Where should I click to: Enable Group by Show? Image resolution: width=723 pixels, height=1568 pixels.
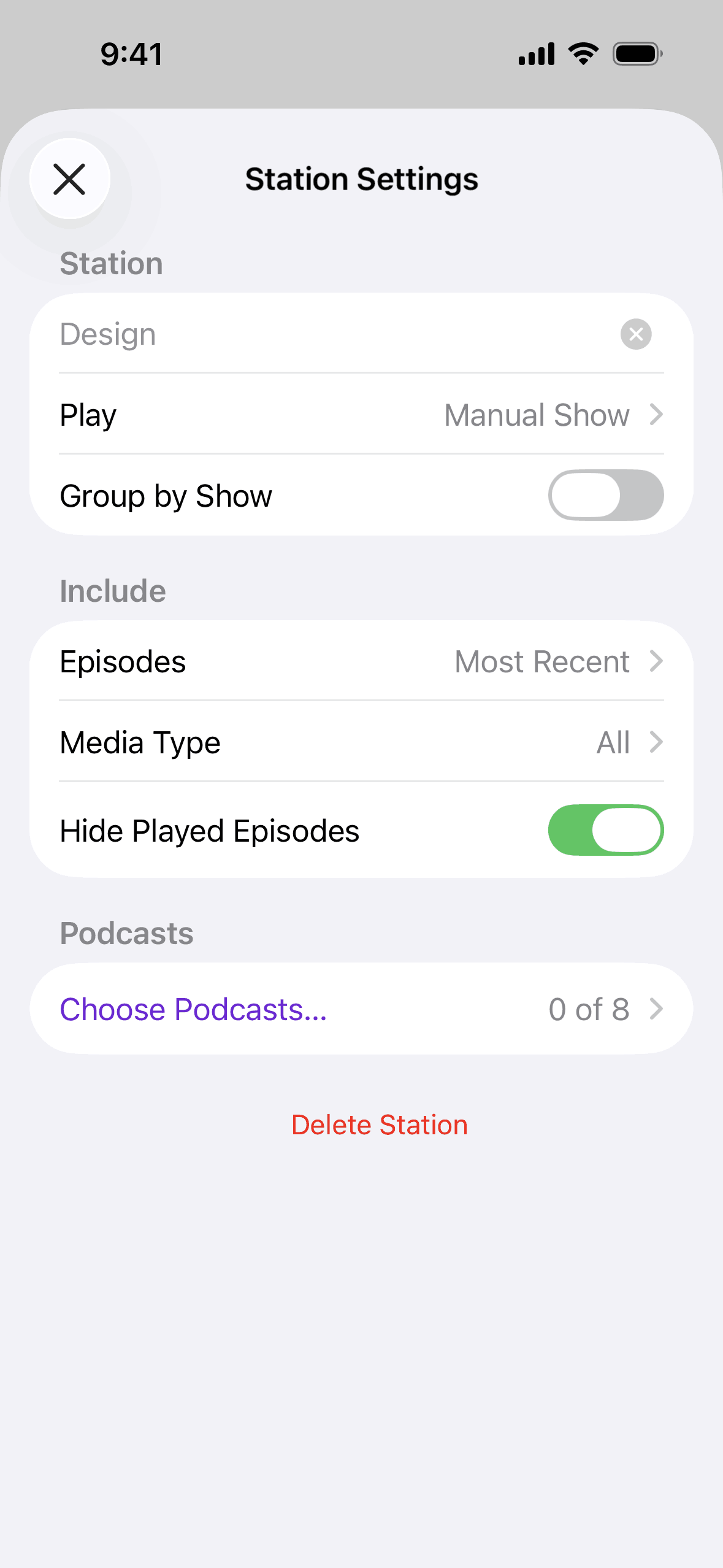click(x=605, y=495)
